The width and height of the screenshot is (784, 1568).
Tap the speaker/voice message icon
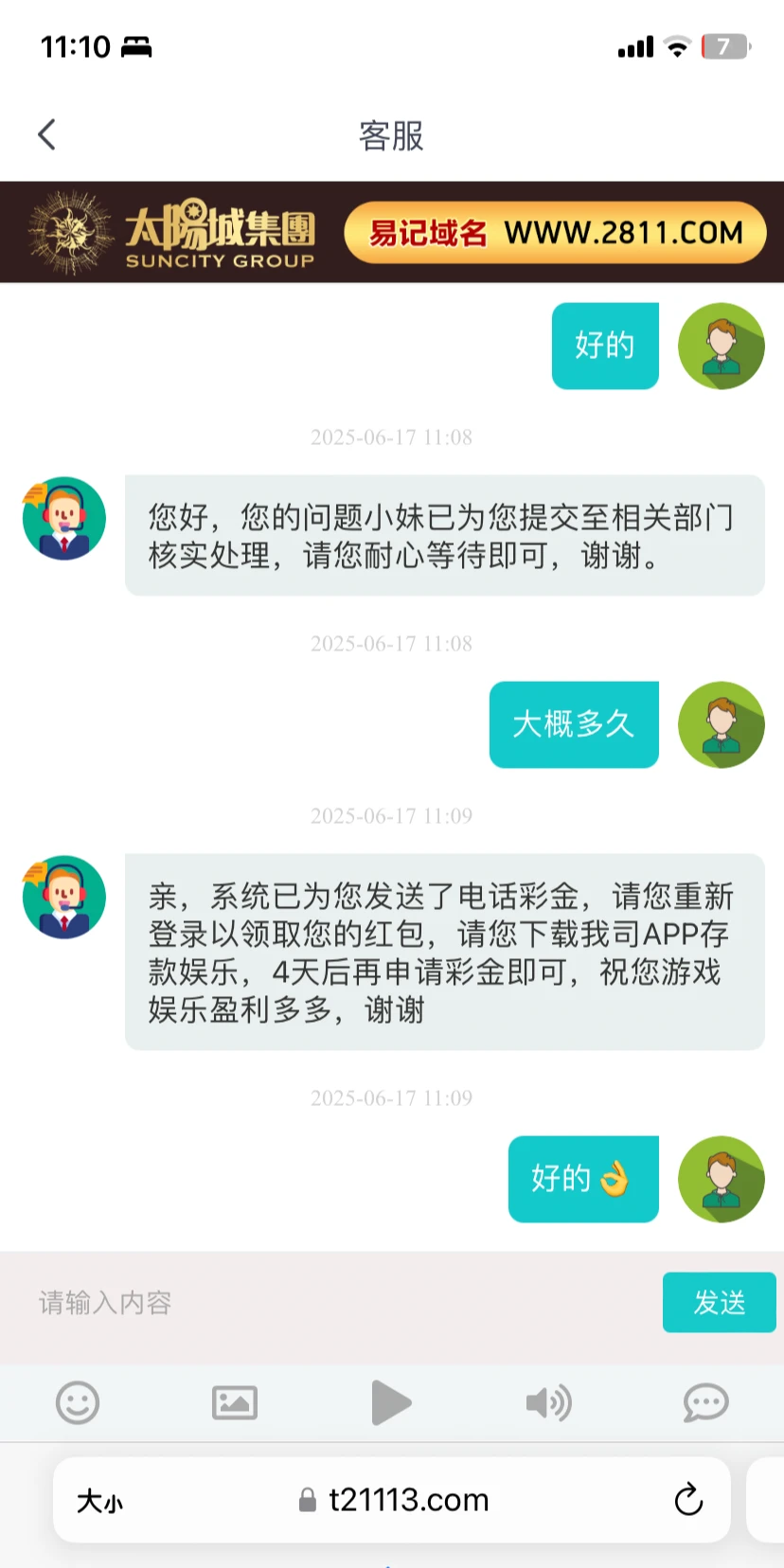[548, 1403]
